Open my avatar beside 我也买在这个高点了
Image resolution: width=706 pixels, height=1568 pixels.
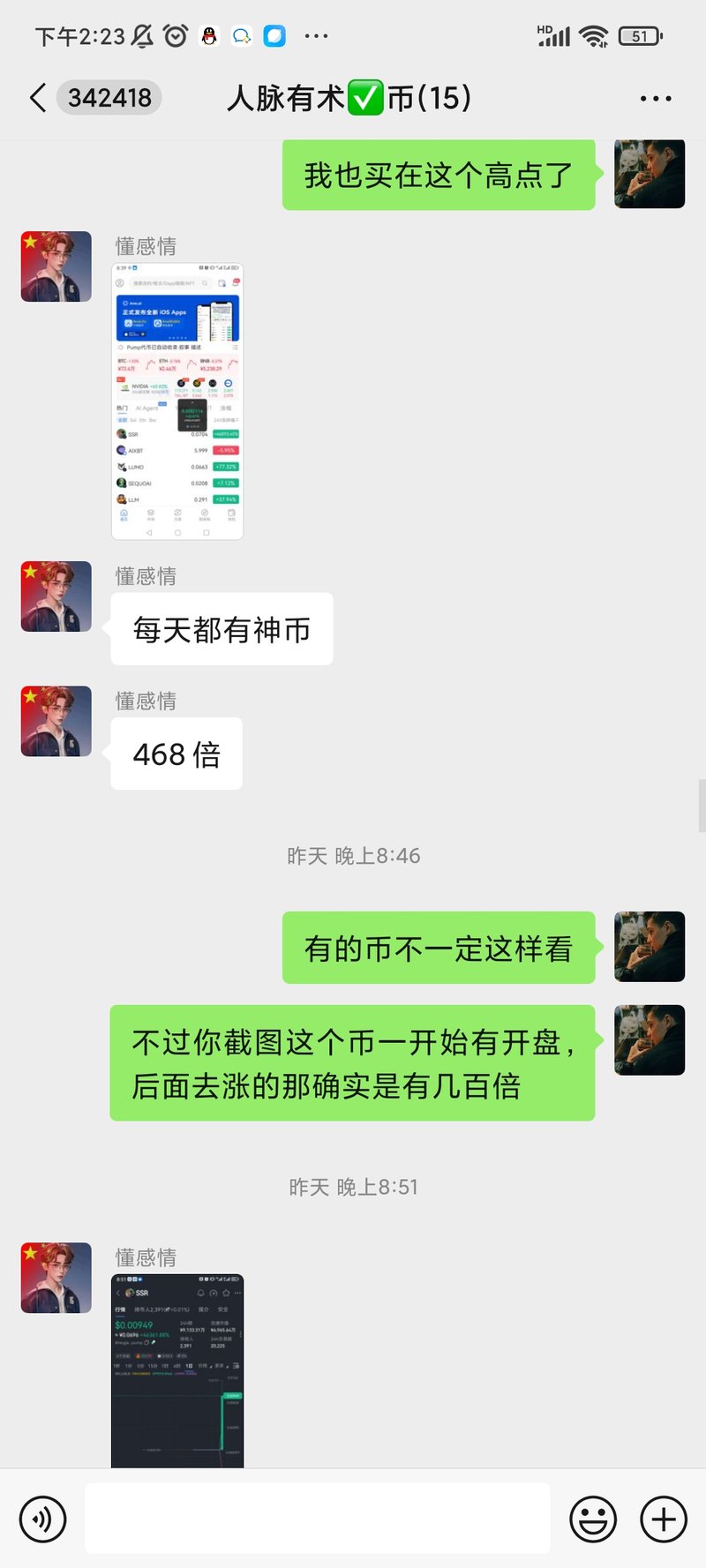(650, 174)
